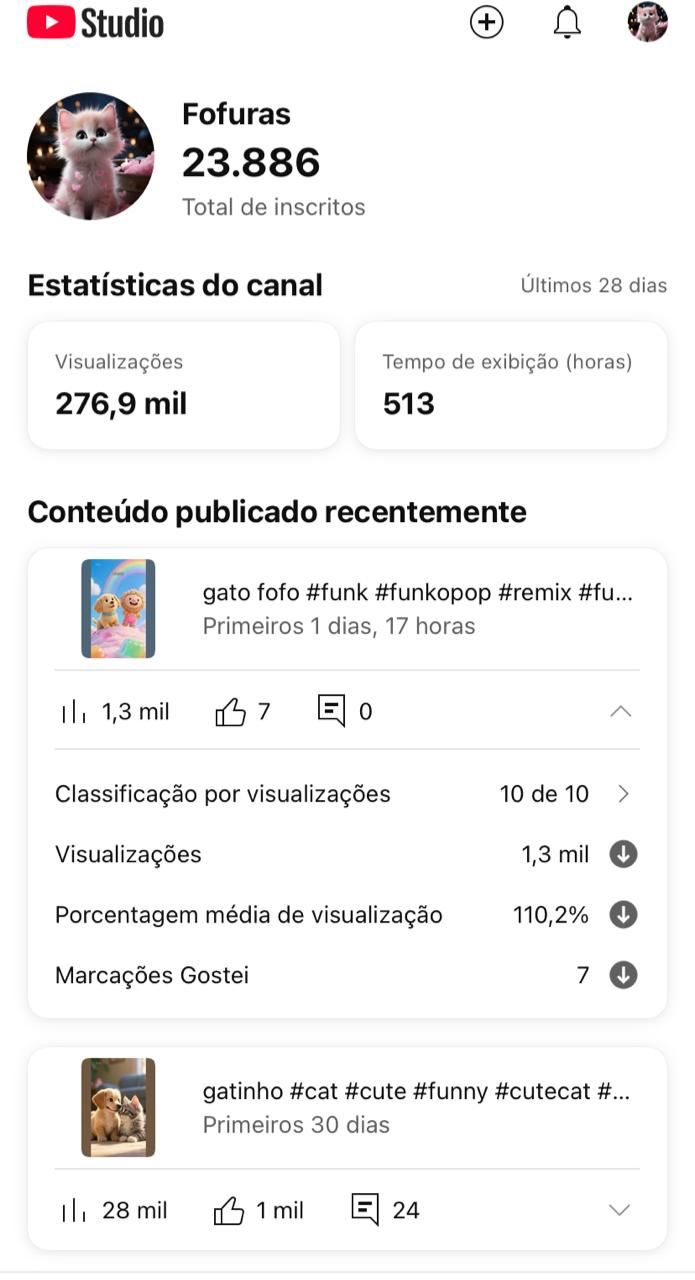Open the Tempo de exibição card
The width and height of the screenshot is (695, 1280).
click(x=510, y=385)
